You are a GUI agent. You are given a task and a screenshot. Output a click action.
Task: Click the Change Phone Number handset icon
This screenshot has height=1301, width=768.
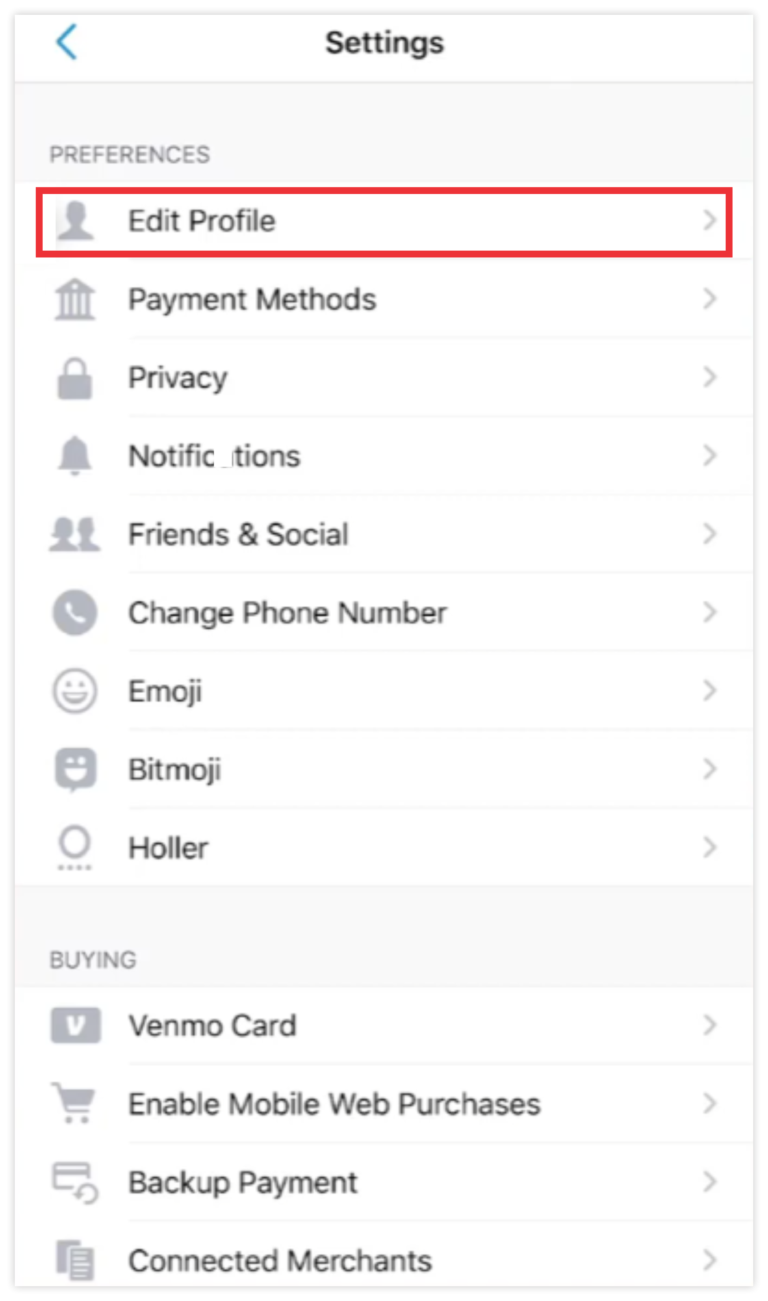click(x=74, y=612)
